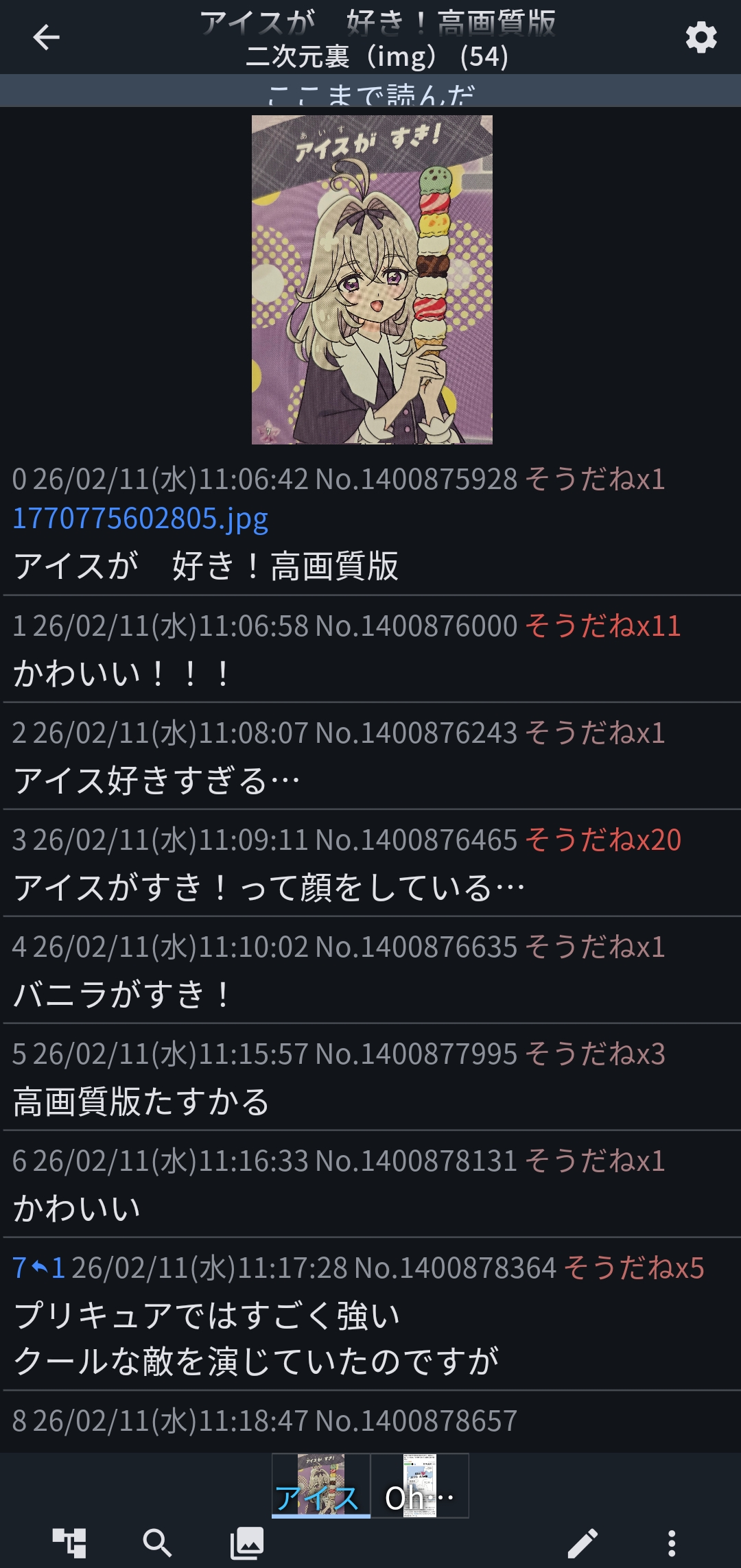741x1568 pixels.
Task: Search within this thread
Action: click(x=157, y=1543)
